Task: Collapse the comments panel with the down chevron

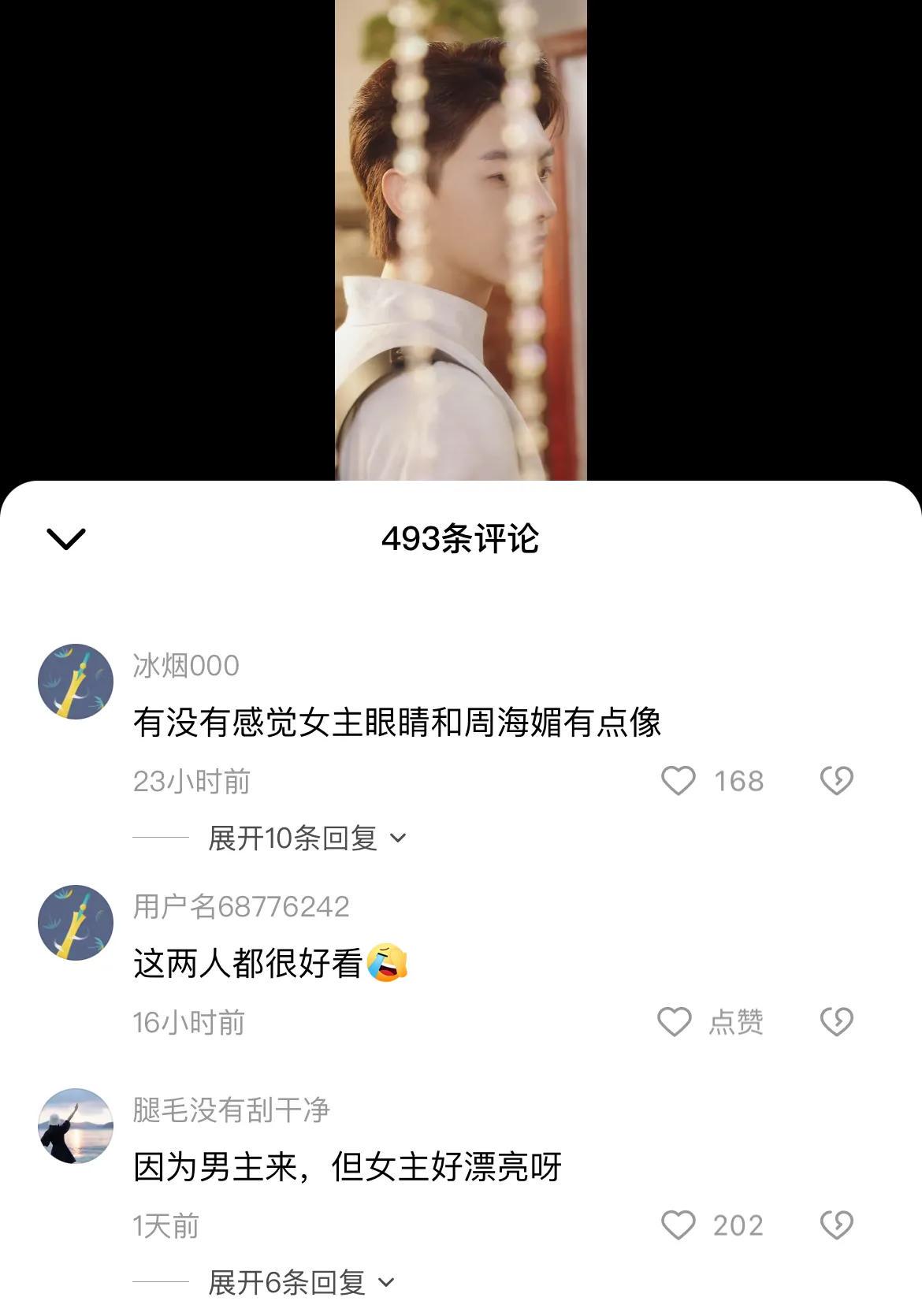Action: (66, 539)
